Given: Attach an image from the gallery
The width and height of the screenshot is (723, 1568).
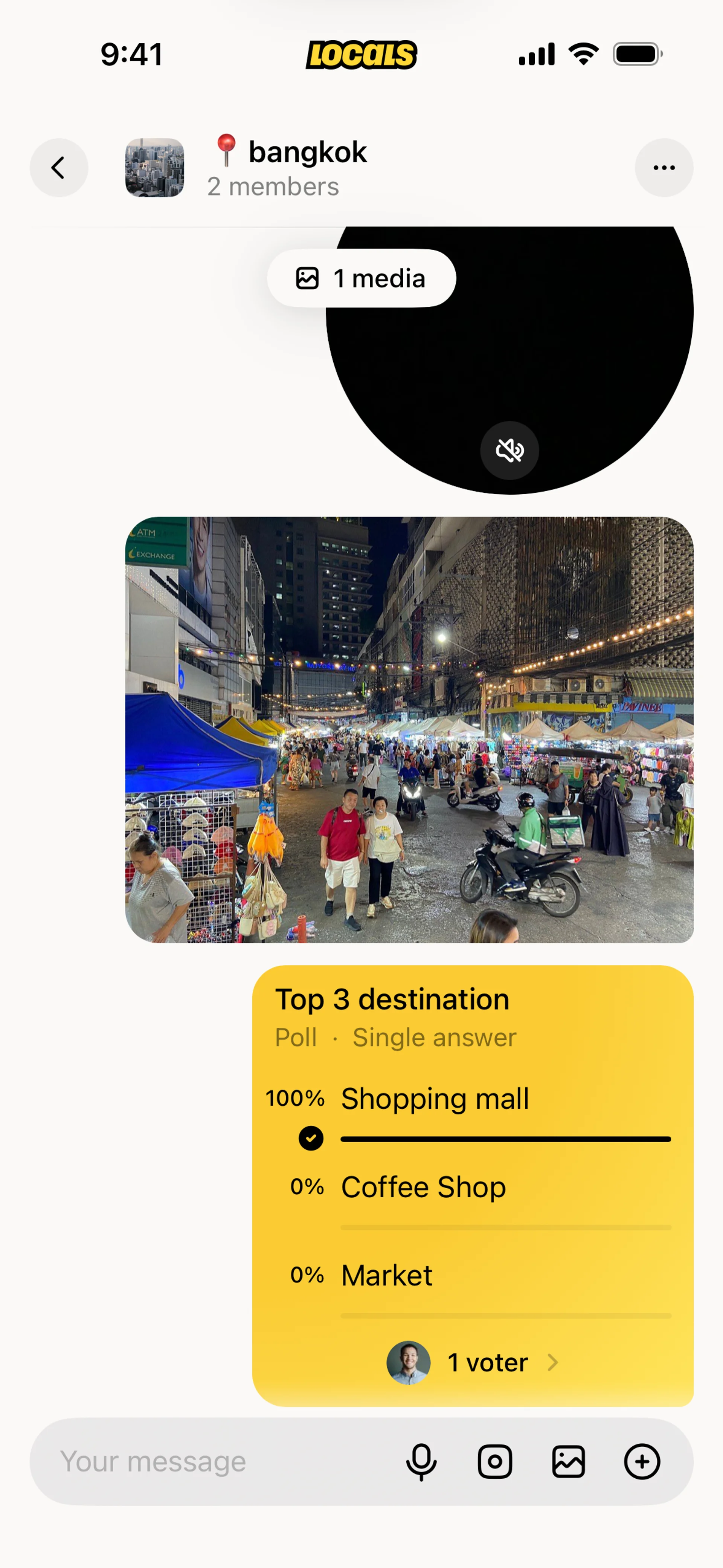Looking at the screenshot, I should pos(568,1461).
